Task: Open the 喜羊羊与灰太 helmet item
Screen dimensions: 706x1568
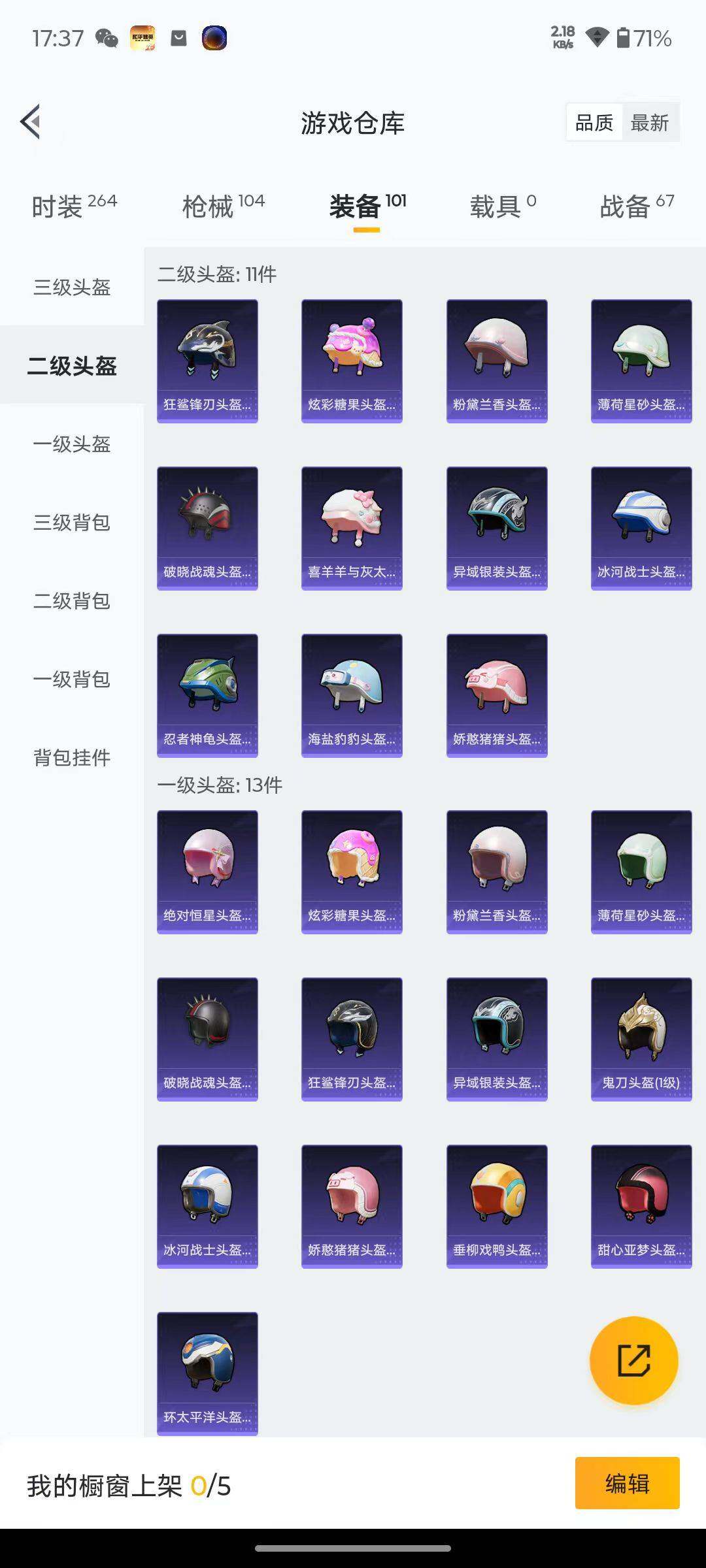Action: (352, 528)
